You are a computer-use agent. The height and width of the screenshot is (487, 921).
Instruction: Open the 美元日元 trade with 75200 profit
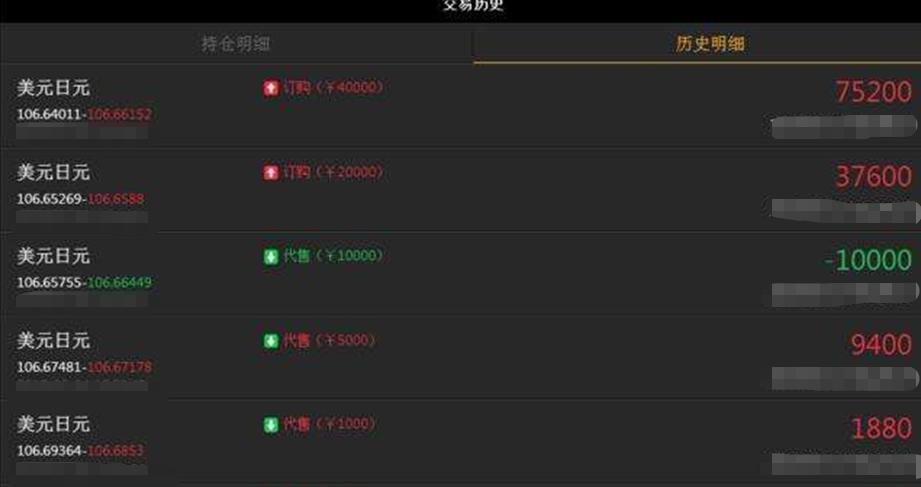click(460, 106)
